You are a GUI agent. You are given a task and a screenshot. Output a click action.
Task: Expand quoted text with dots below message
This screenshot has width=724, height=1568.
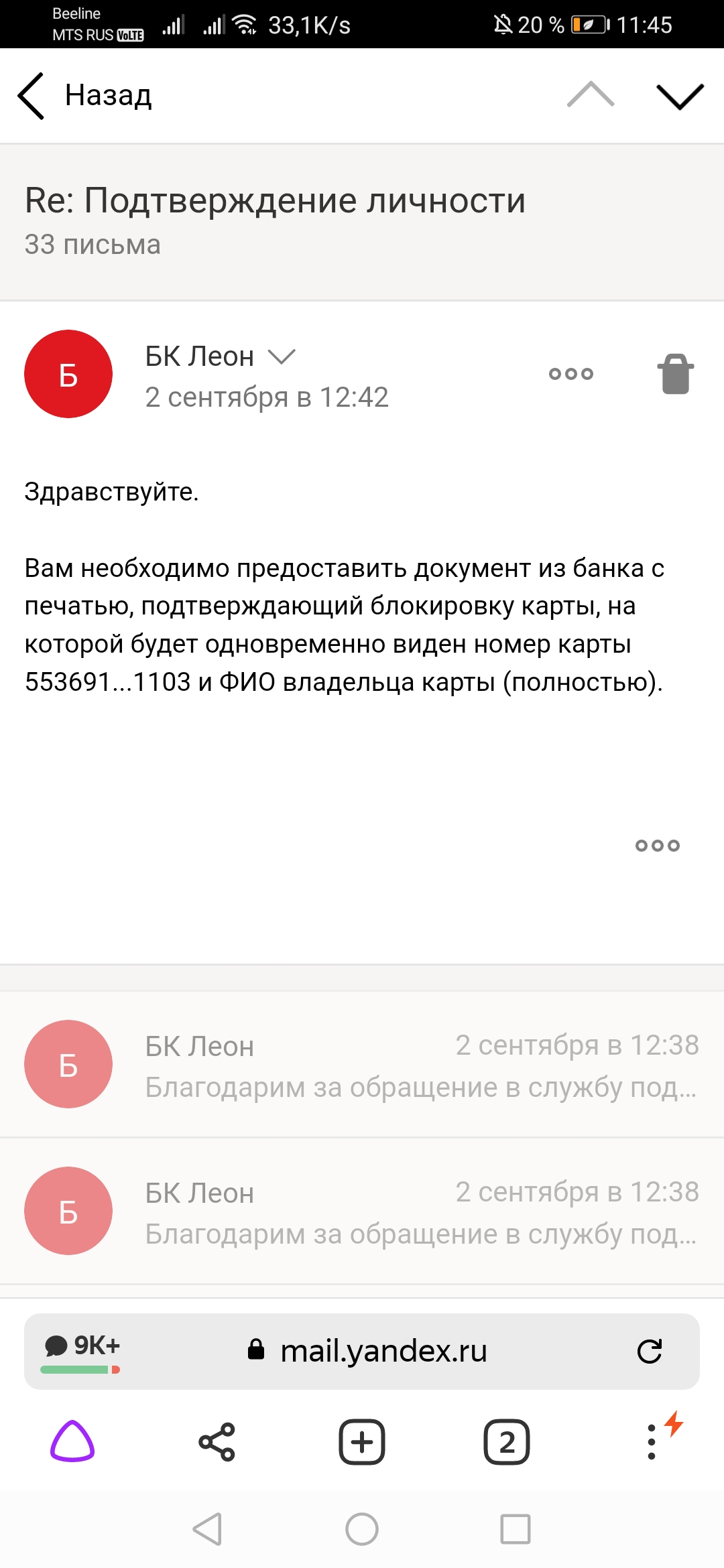[x=658, y=846]
